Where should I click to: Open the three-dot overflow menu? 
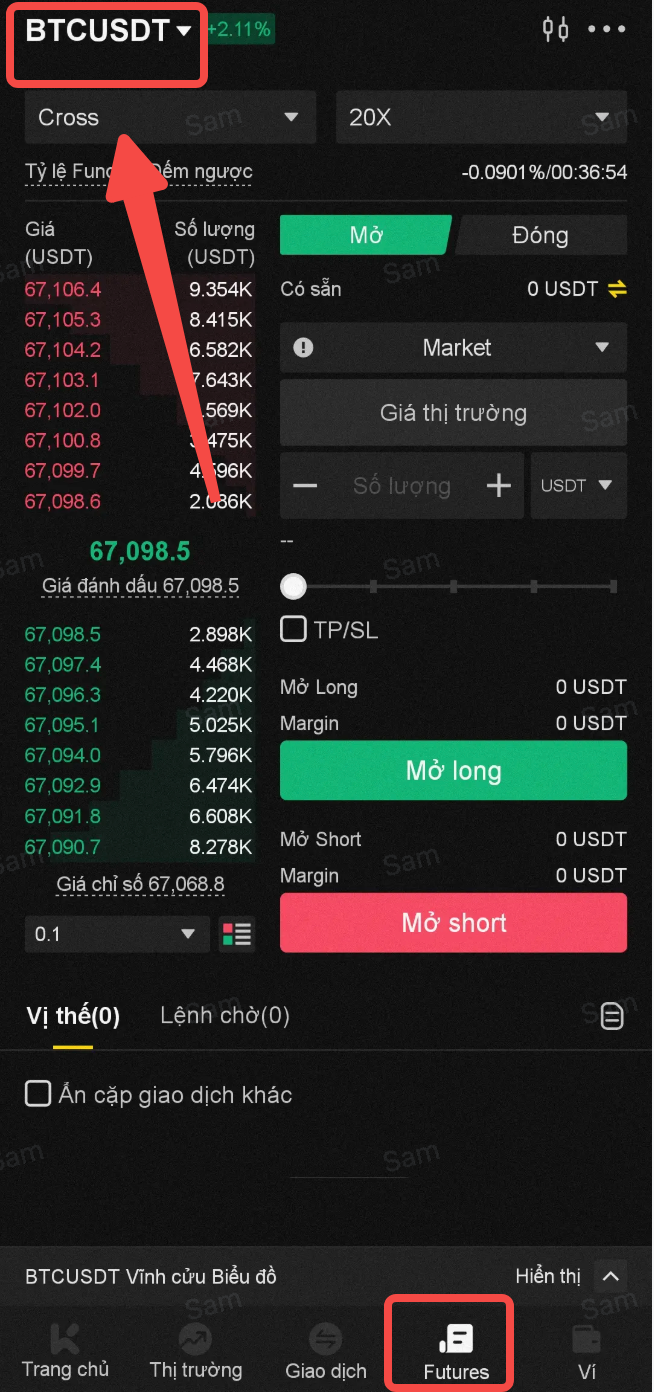[x=606, y=29]
